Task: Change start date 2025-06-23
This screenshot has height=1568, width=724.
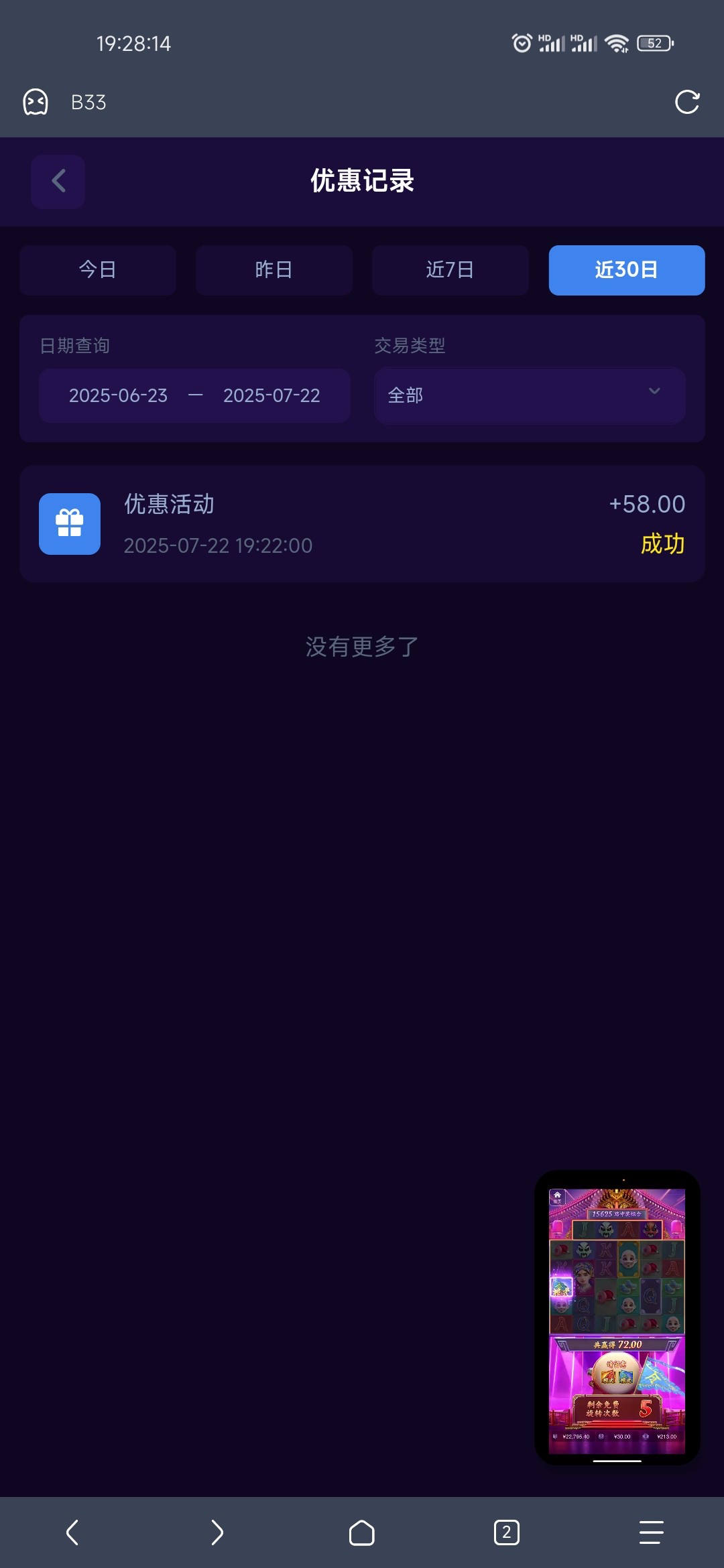Action: [119, 395]
